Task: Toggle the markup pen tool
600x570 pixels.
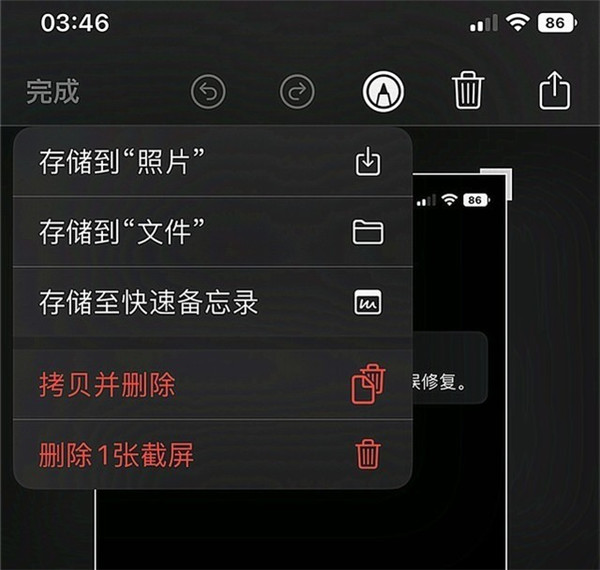Action: tap(383, 92)
